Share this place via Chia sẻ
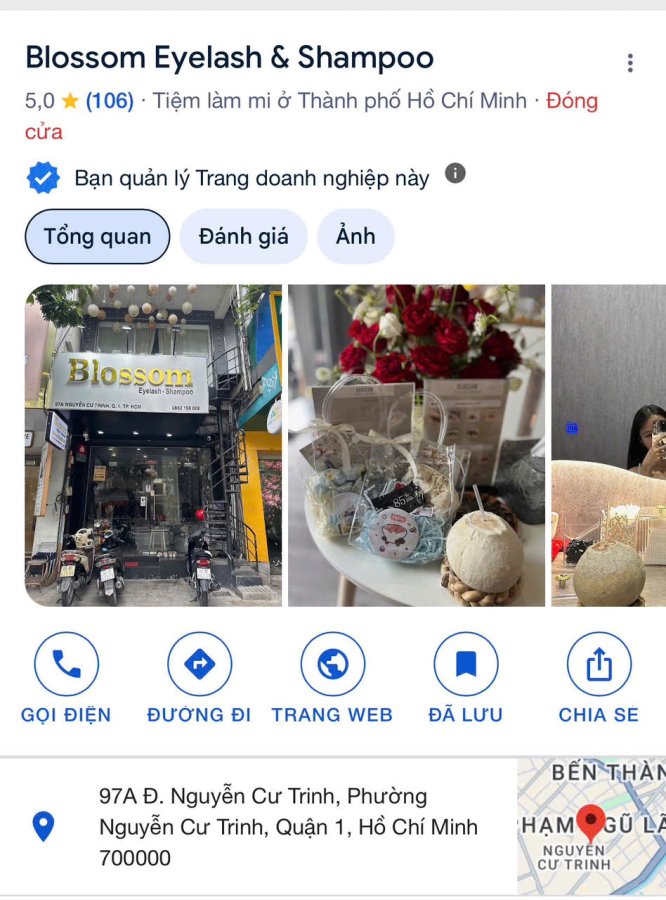This screenshot has height=900, width=666. click(598, 665)
